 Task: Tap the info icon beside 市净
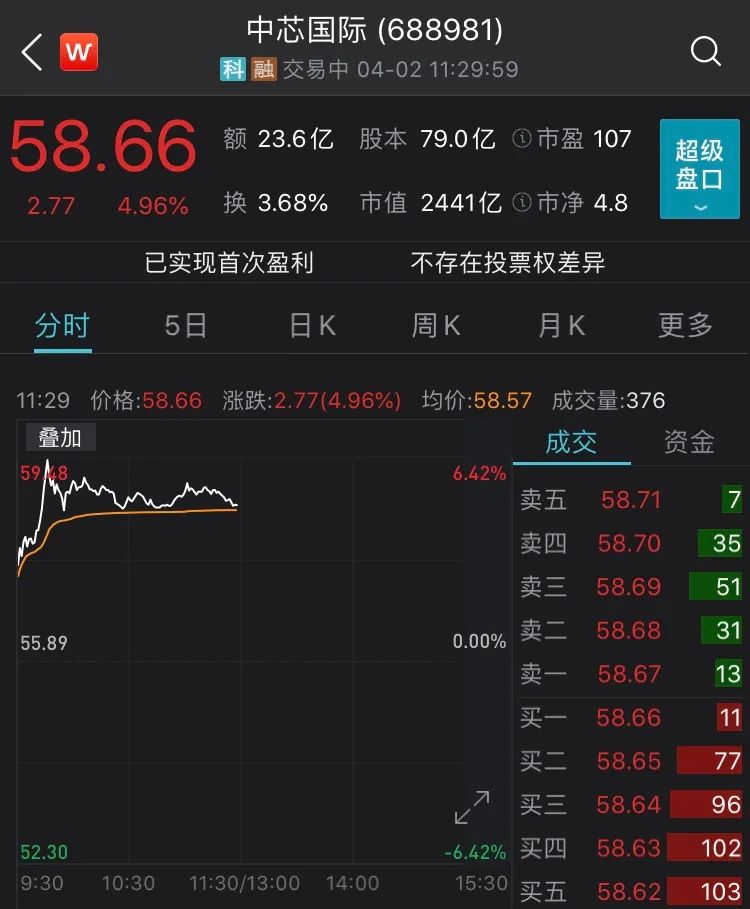(522, 202)
